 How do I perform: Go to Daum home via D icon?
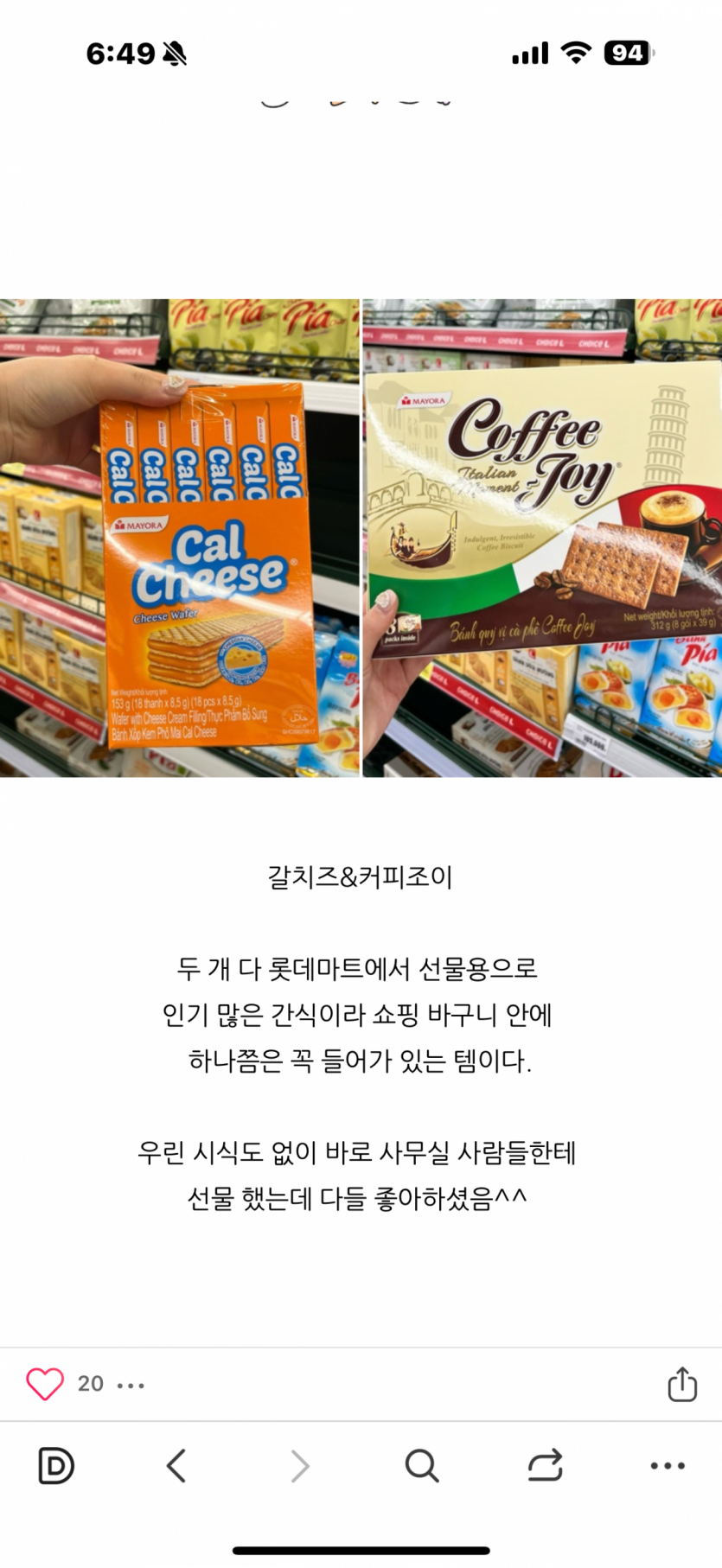(56, 1466)
